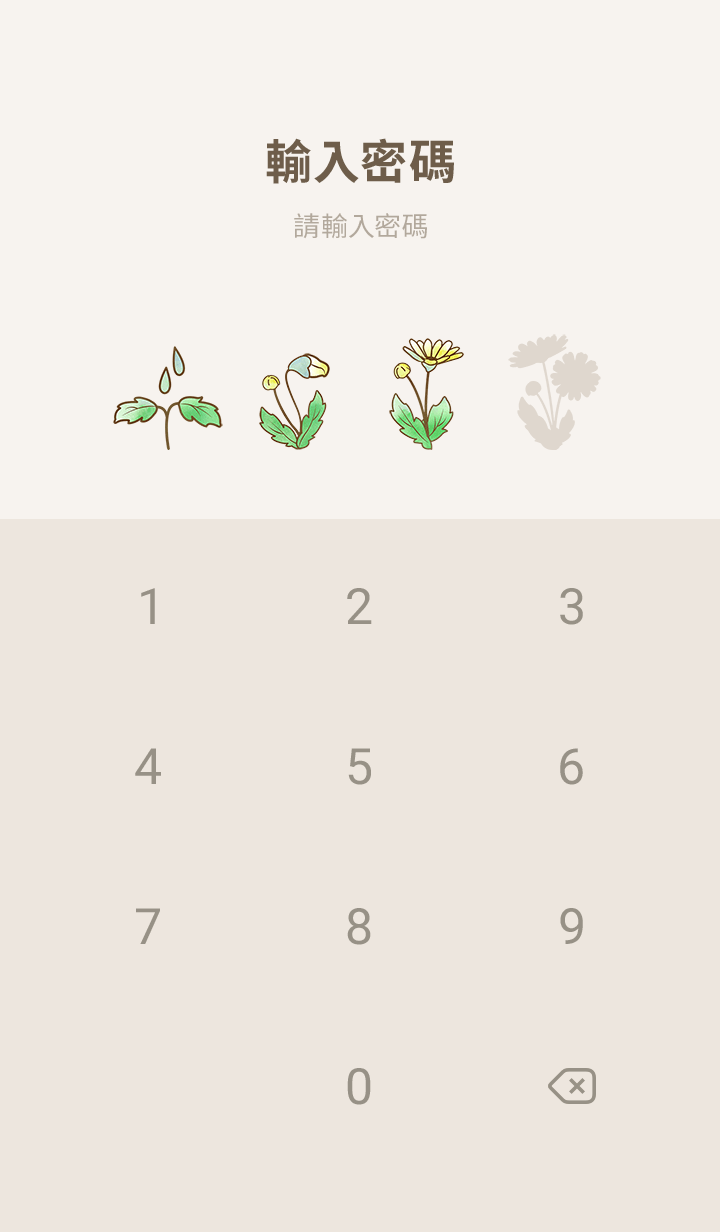Enter digit 5 on the keypad

(359, 767)
